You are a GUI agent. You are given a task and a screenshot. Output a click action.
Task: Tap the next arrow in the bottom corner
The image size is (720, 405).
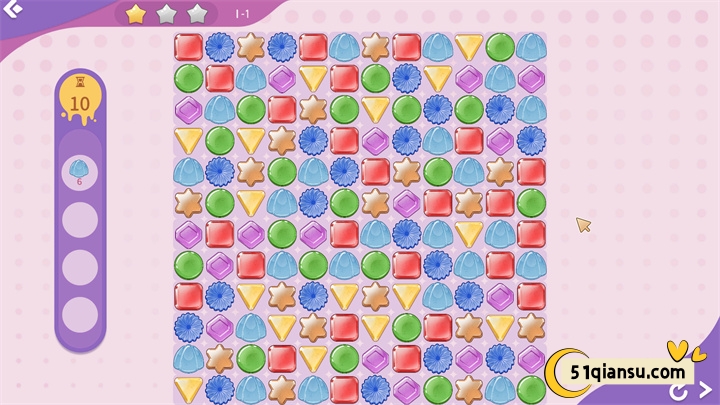(x=706, y=389)
